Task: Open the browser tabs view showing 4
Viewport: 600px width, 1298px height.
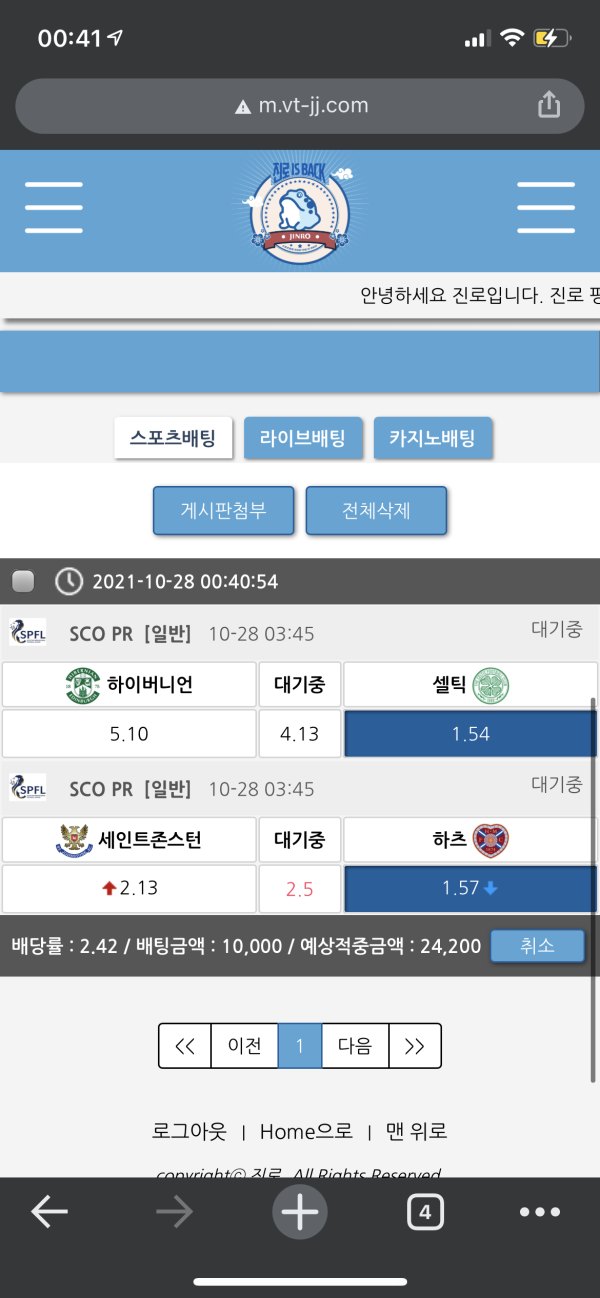Action: pos(425,1212)
